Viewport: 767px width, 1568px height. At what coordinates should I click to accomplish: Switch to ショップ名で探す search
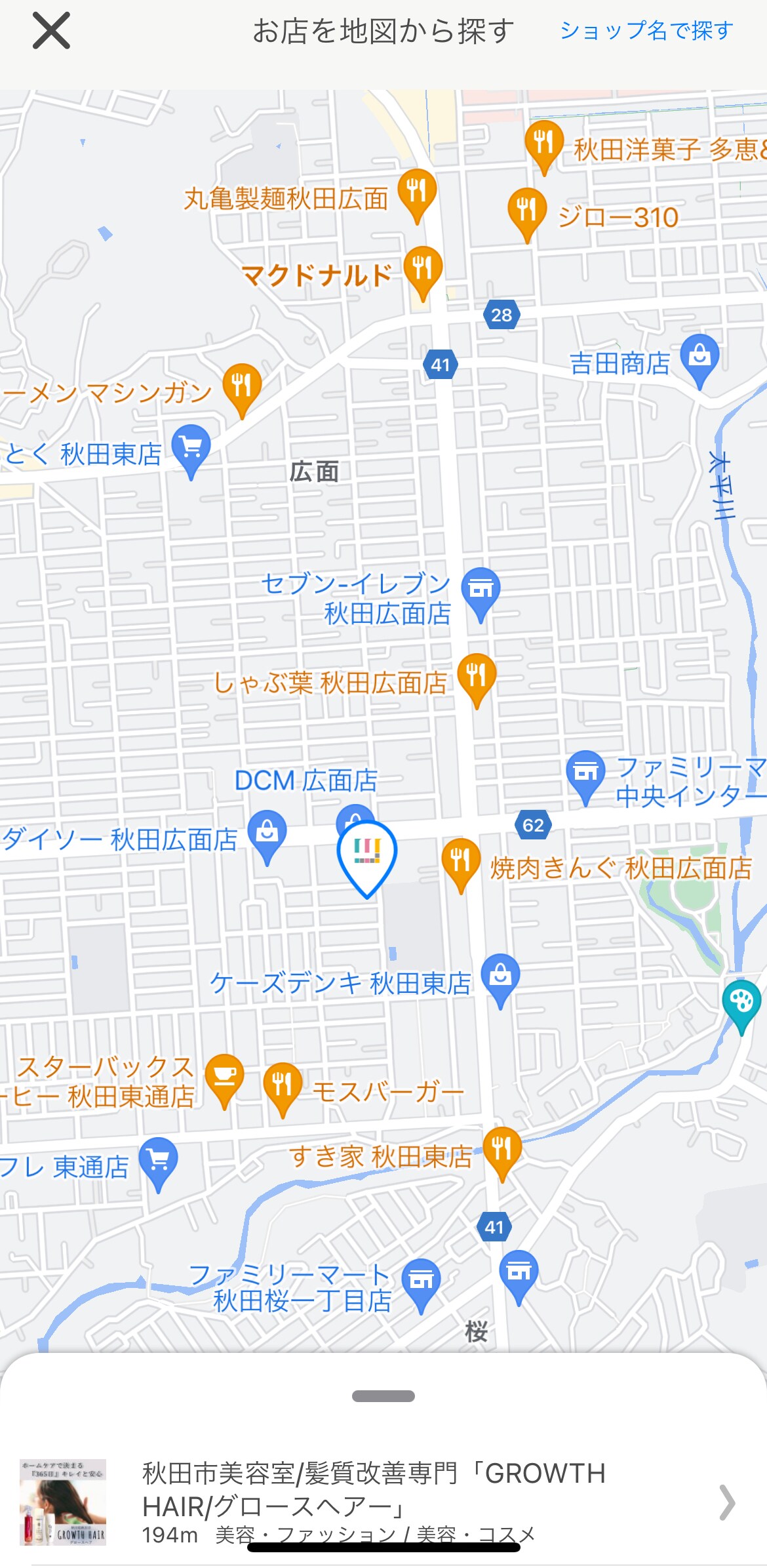click(646, 31)
